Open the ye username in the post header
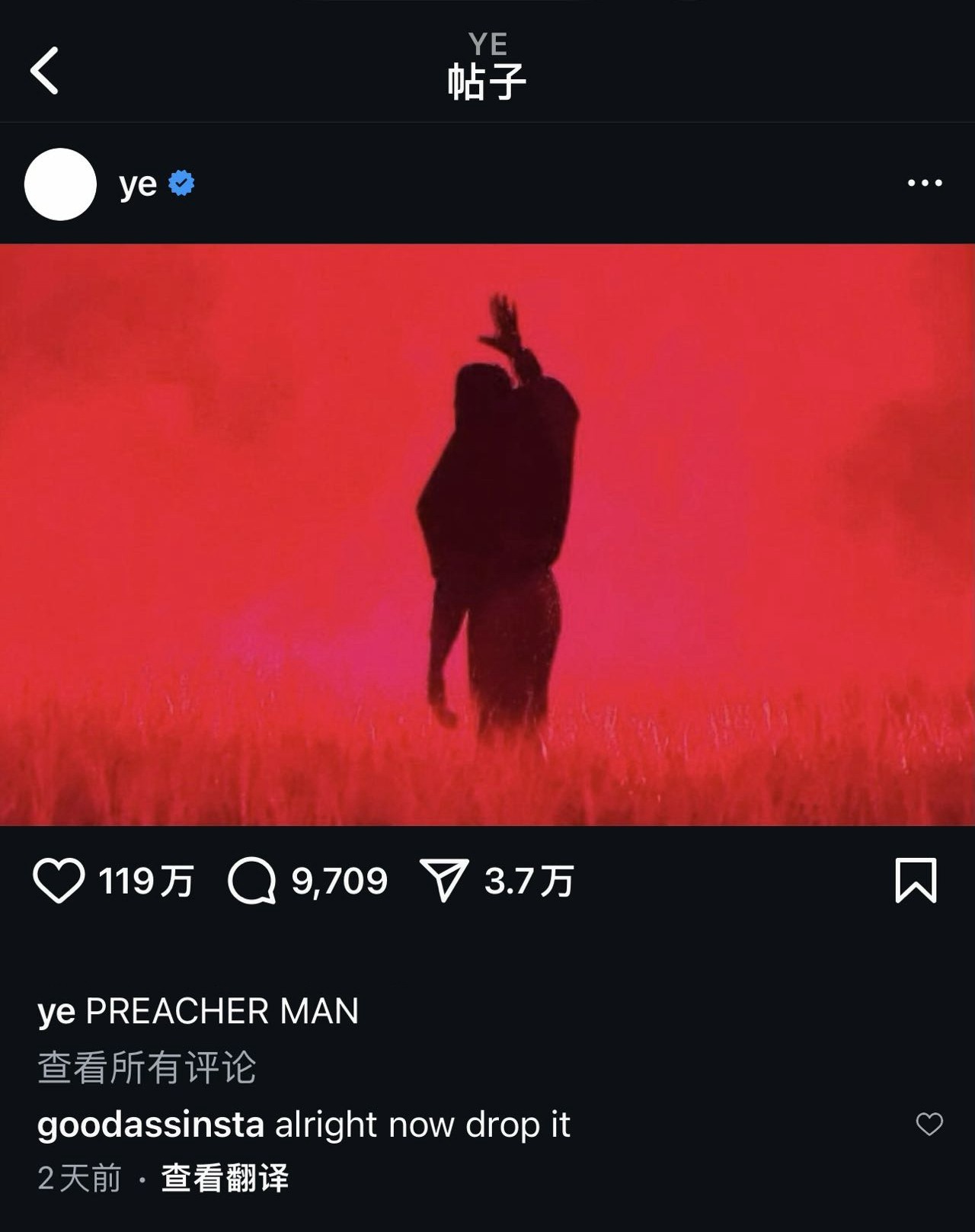Viewport: 975px width, 1232px height. (x=138, y=184)
